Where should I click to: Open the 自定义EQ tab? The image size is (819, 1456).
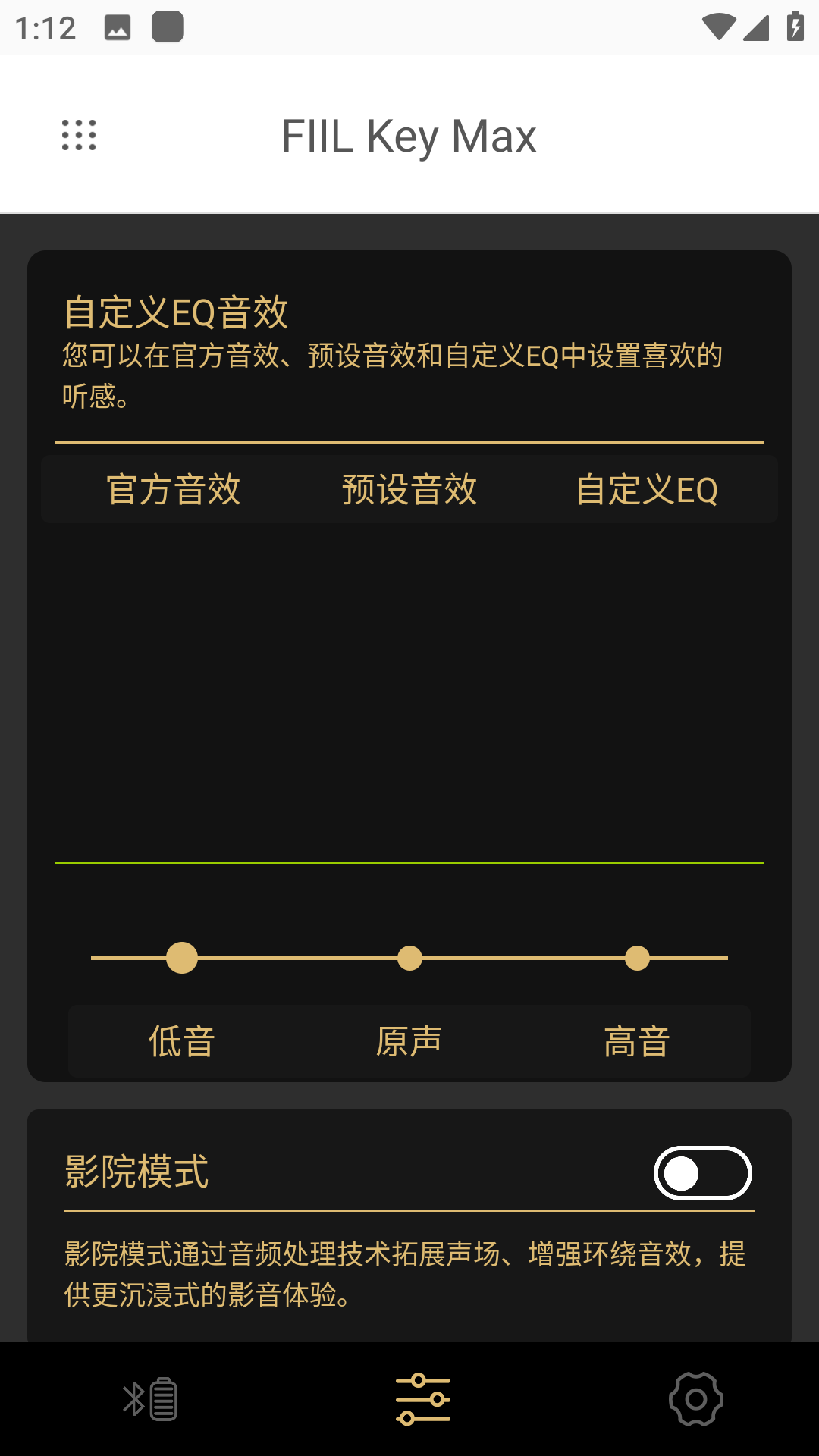[648, 490]
